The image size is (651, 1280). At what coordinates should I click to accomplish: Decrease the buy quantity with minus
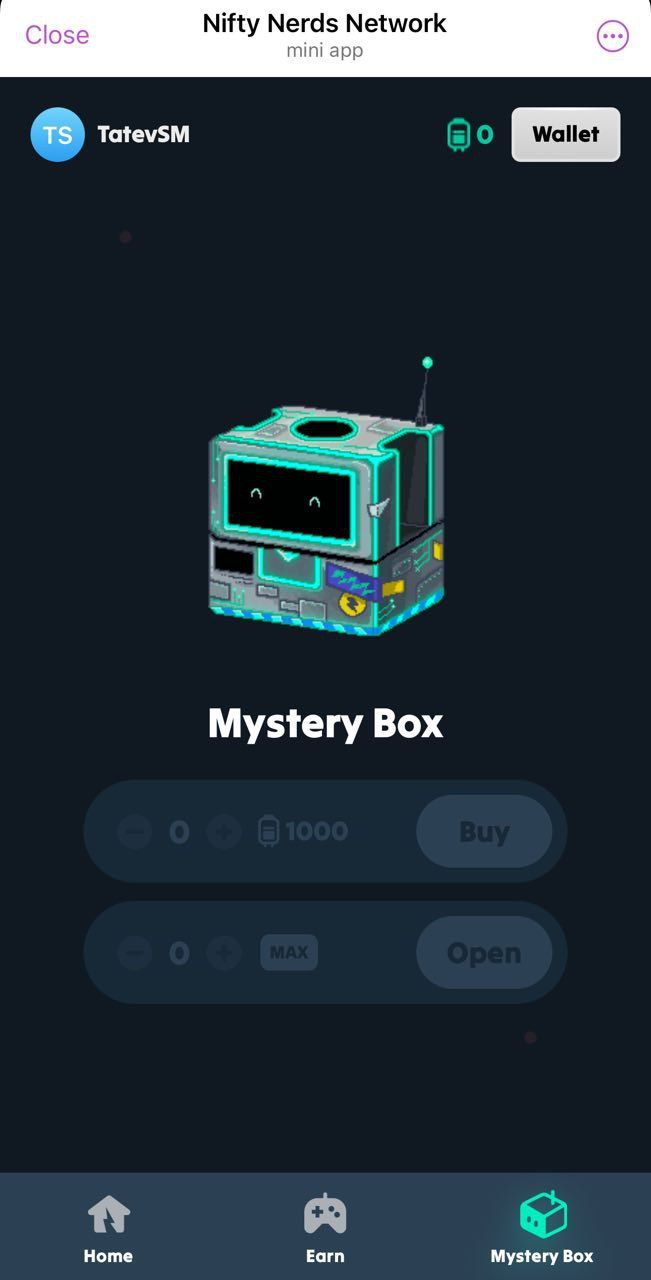tap(135, 831)
